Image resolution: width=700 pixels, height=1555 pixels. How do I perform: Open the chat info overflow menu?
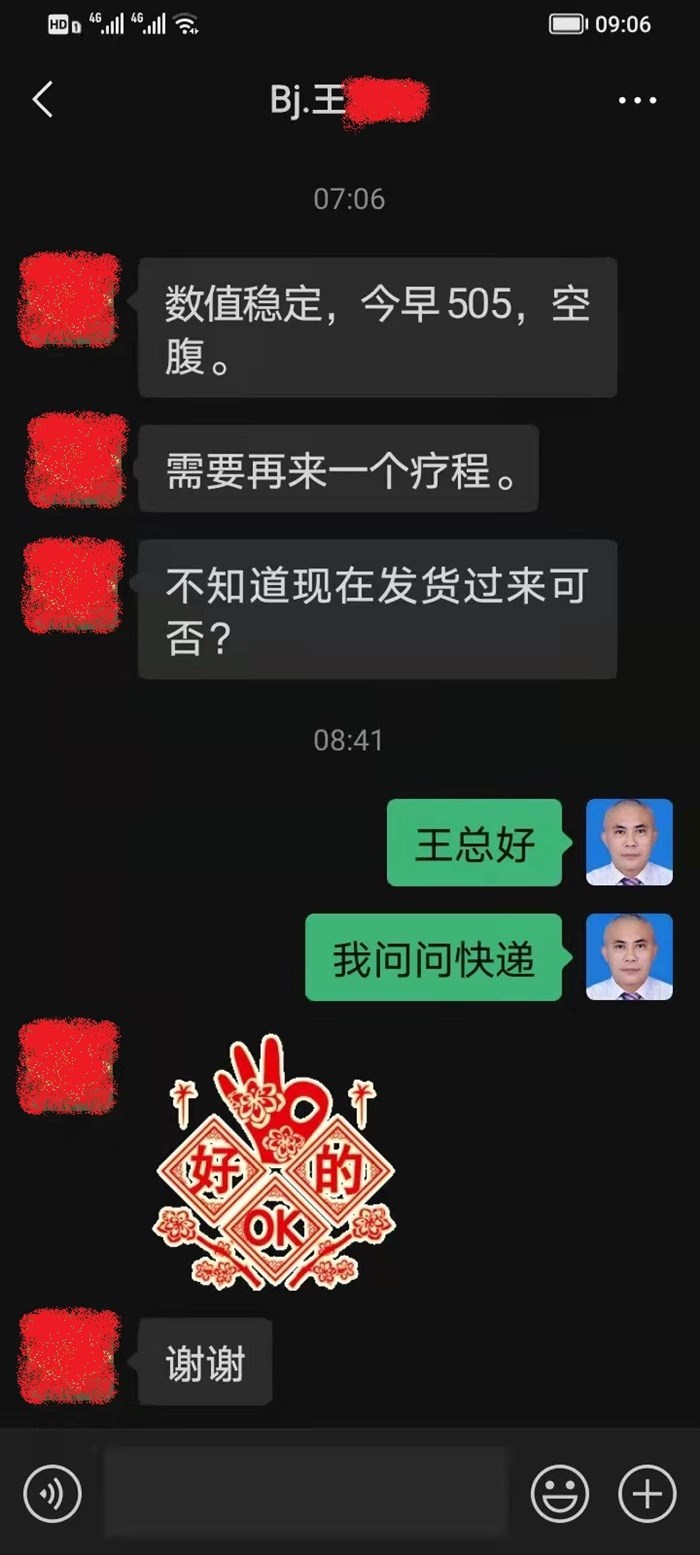(637, 100)
